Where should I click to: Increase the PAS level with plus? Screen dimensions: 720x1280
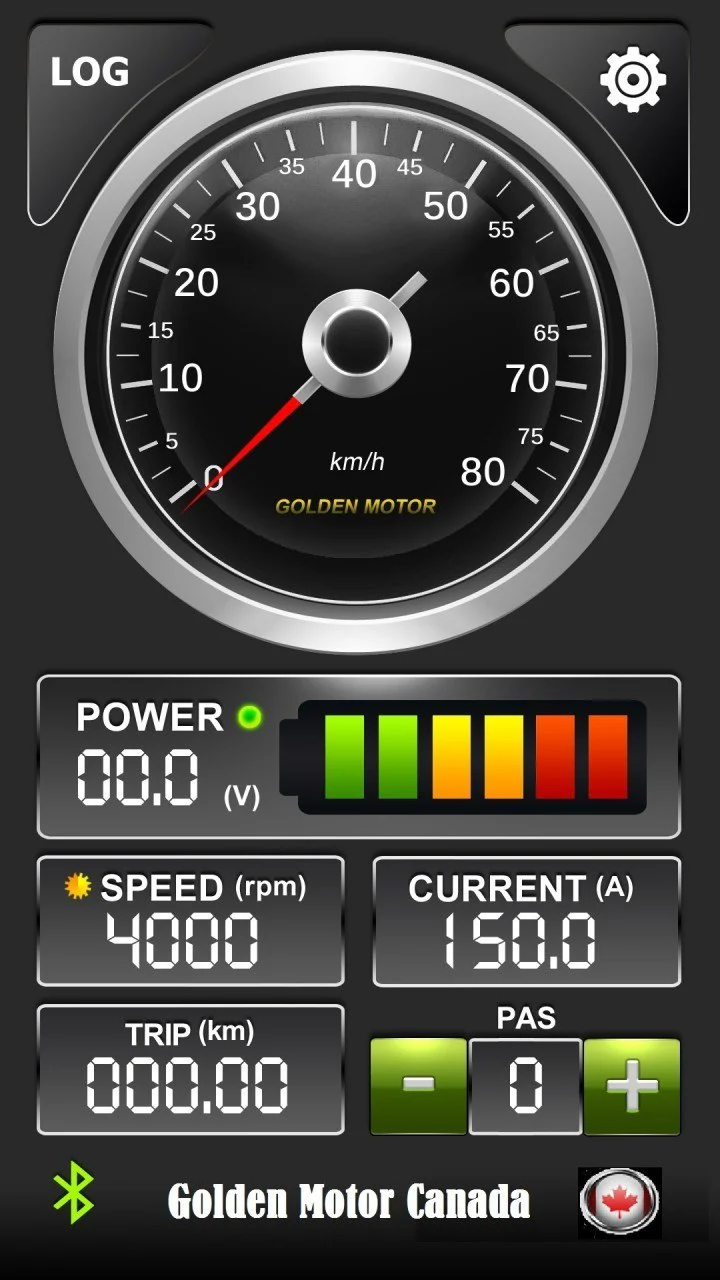(632, 1086)
